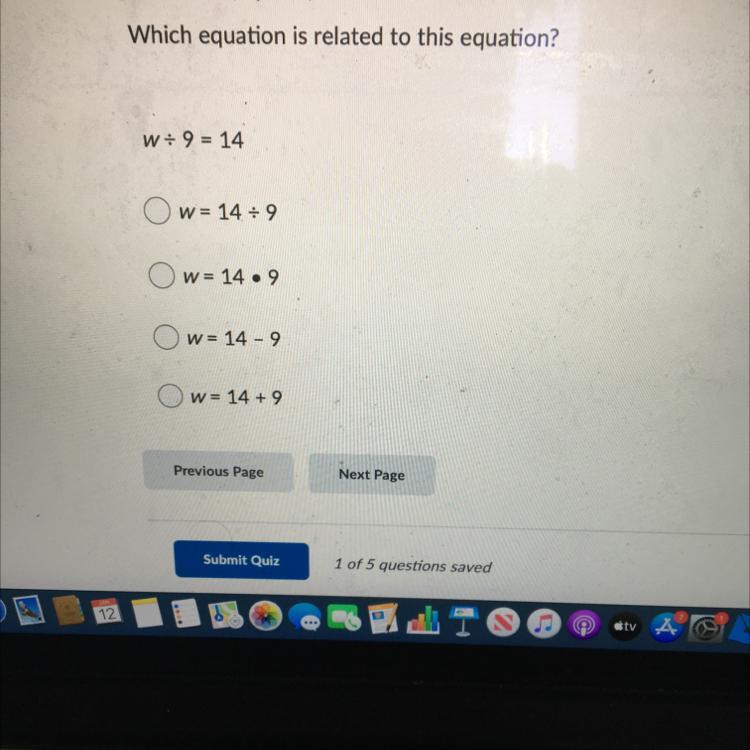
Task: Launch the Apple TV app from the dock
Action: pos(623,626)
